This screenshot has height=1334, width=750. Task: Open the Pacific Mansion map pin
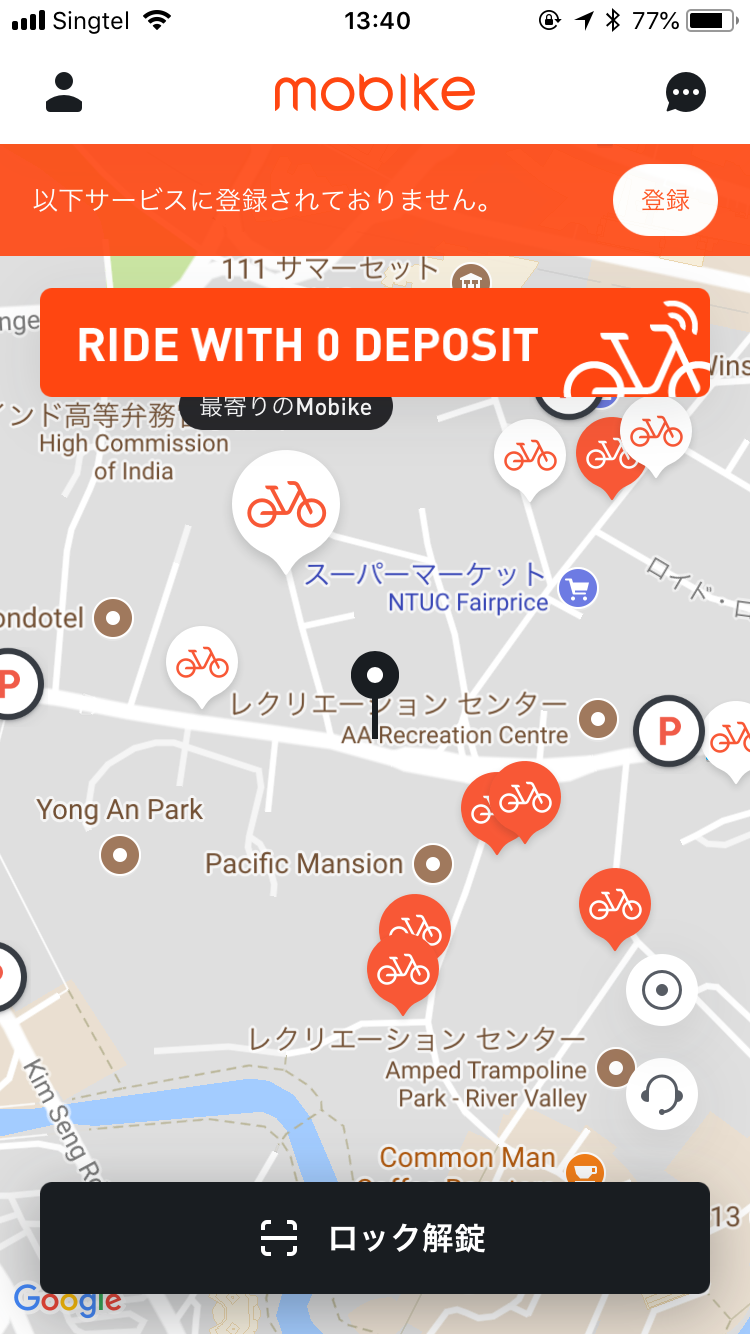coord(433,864)
